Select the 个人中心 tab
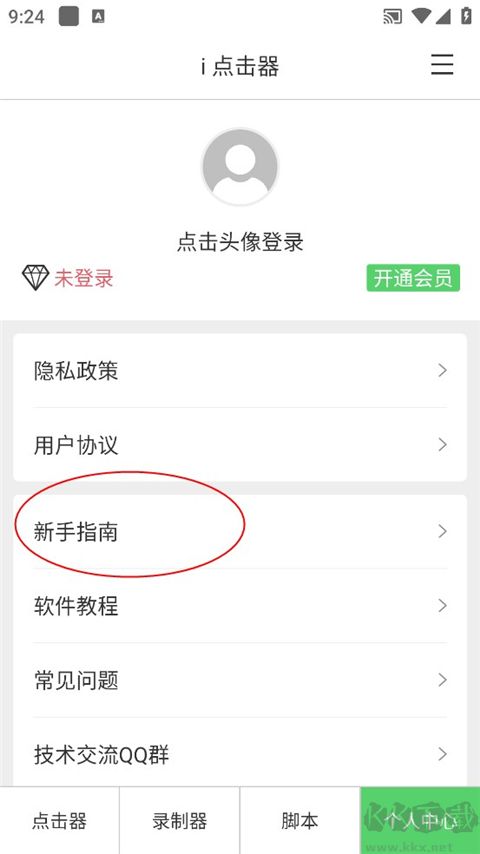 (x=420, y=821)
